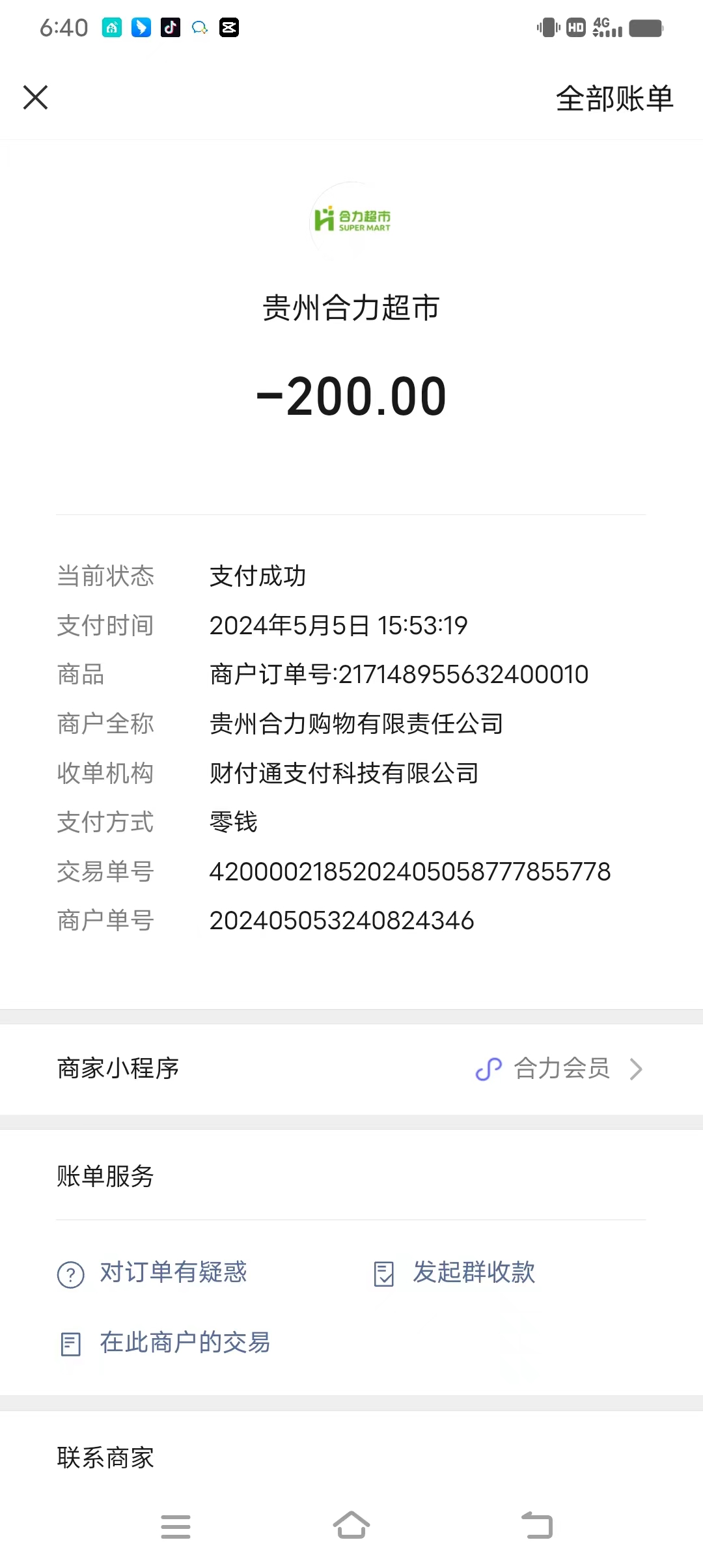Tap 对订单有疑惑 for order help

click(172, 1272)
